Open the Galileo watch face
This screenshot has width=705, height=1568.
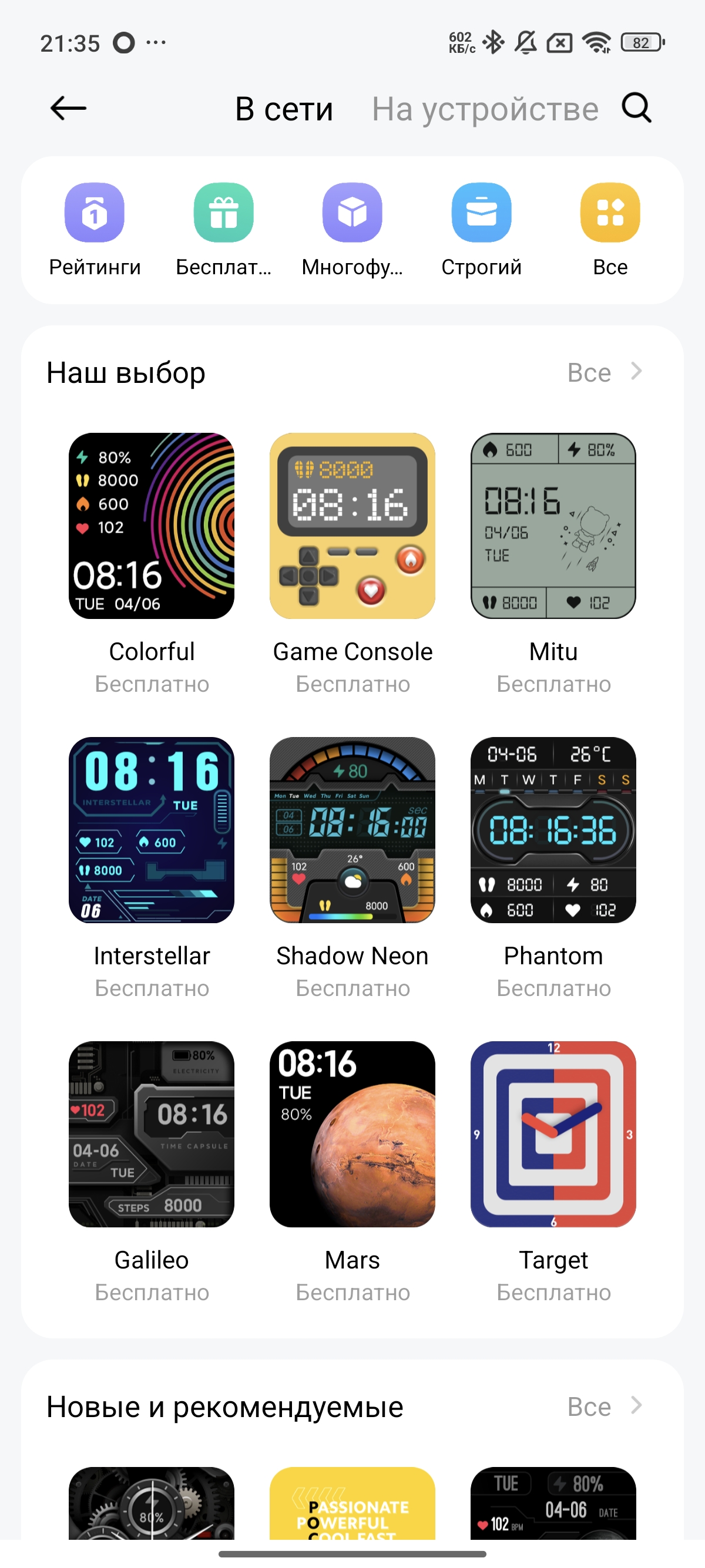pyautogui.click(x=152, y=1133)
